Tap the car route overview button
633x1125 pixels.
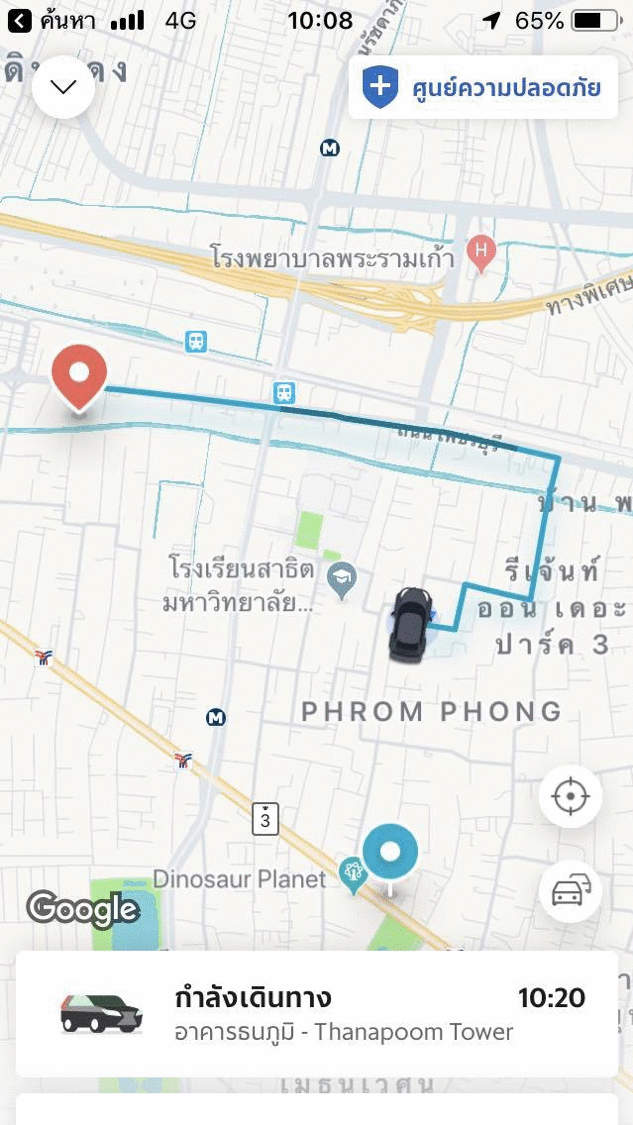click(570, 890)
